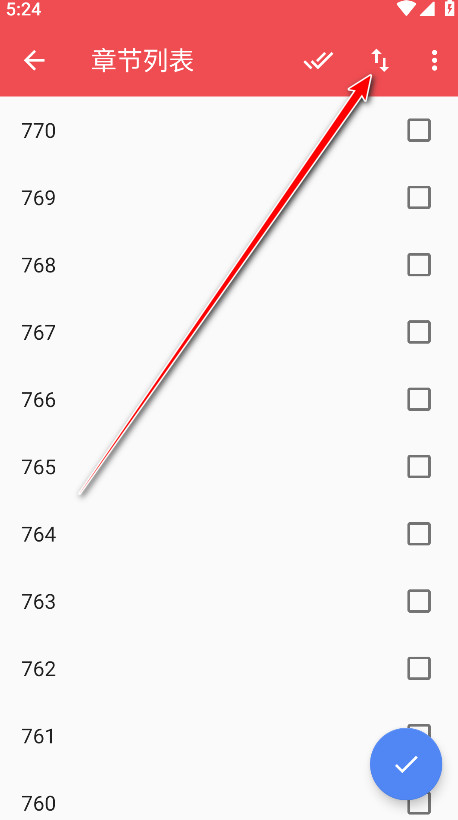Open the overflow menu
The image size is (458, 820).
coord(434,61)
